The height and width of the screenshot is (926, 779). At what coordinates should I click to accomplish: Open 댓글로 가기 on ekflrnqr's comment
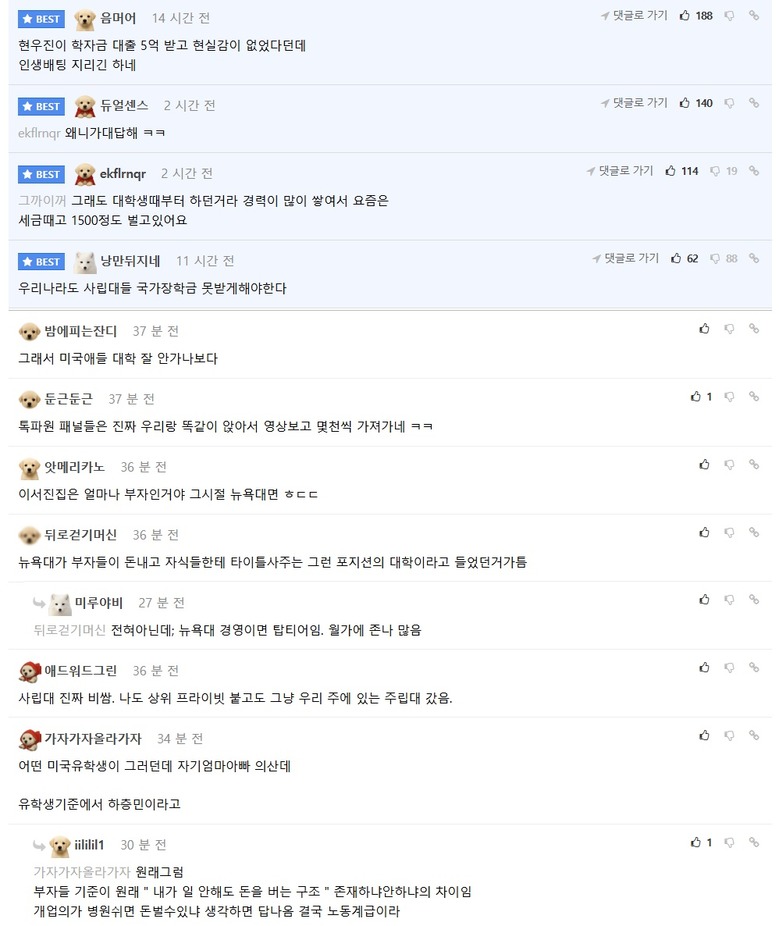pyautogui.click(x=619, y=171)
